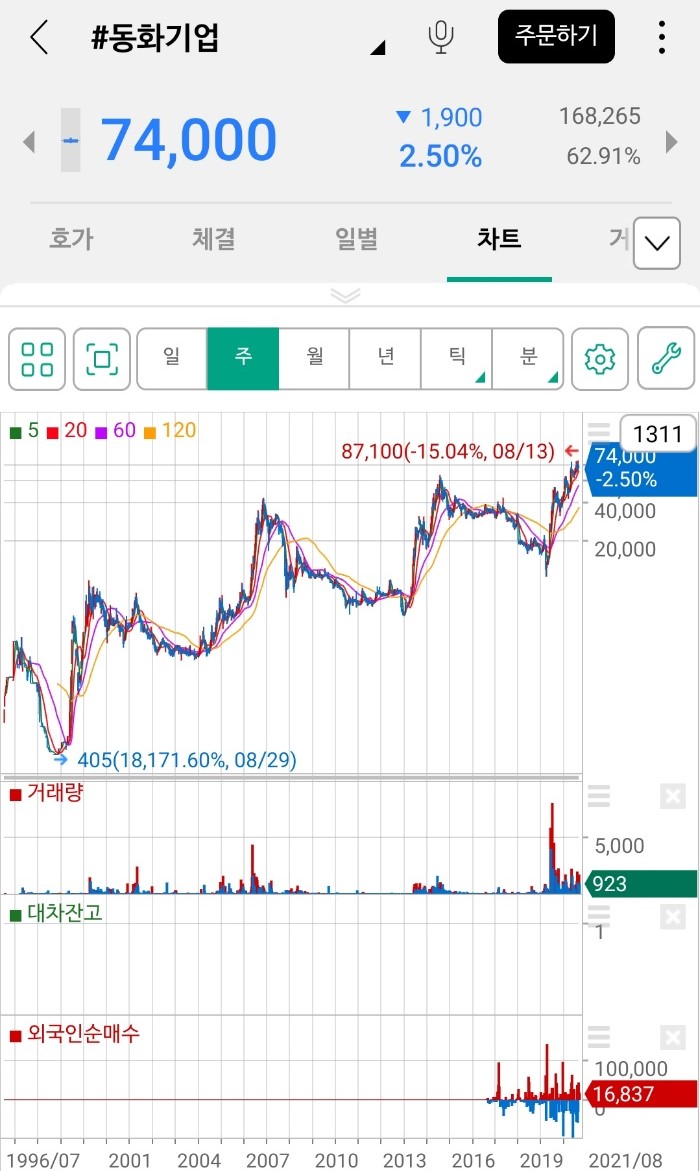Select the 년 yearly chart period
This screenshot has width=700, height=1171.
[385, 359]
